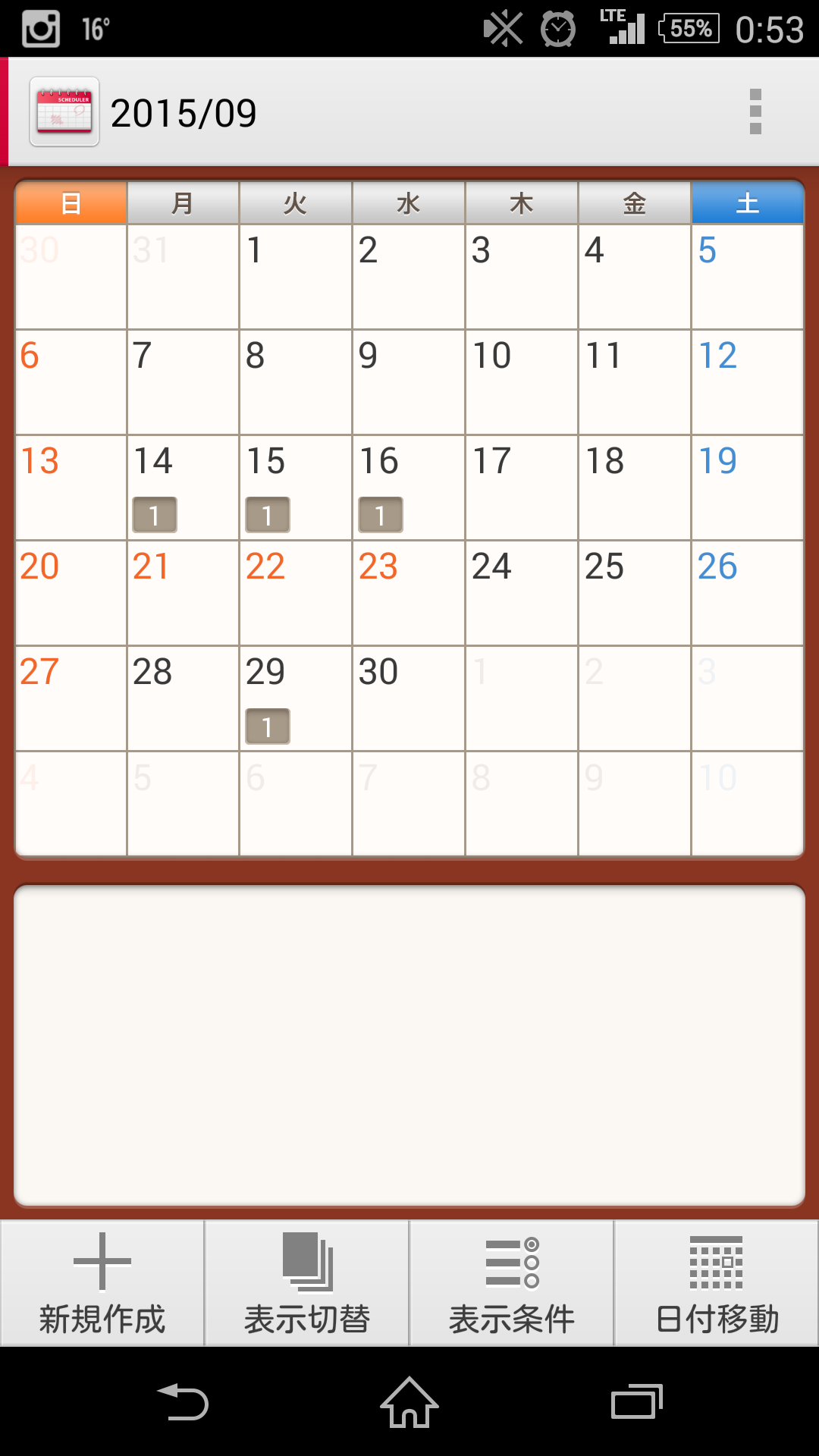Select September 23 holiday date
The height and width of the screenshot is (1456, 819).
pyautogui.click(x=409, y=592)
